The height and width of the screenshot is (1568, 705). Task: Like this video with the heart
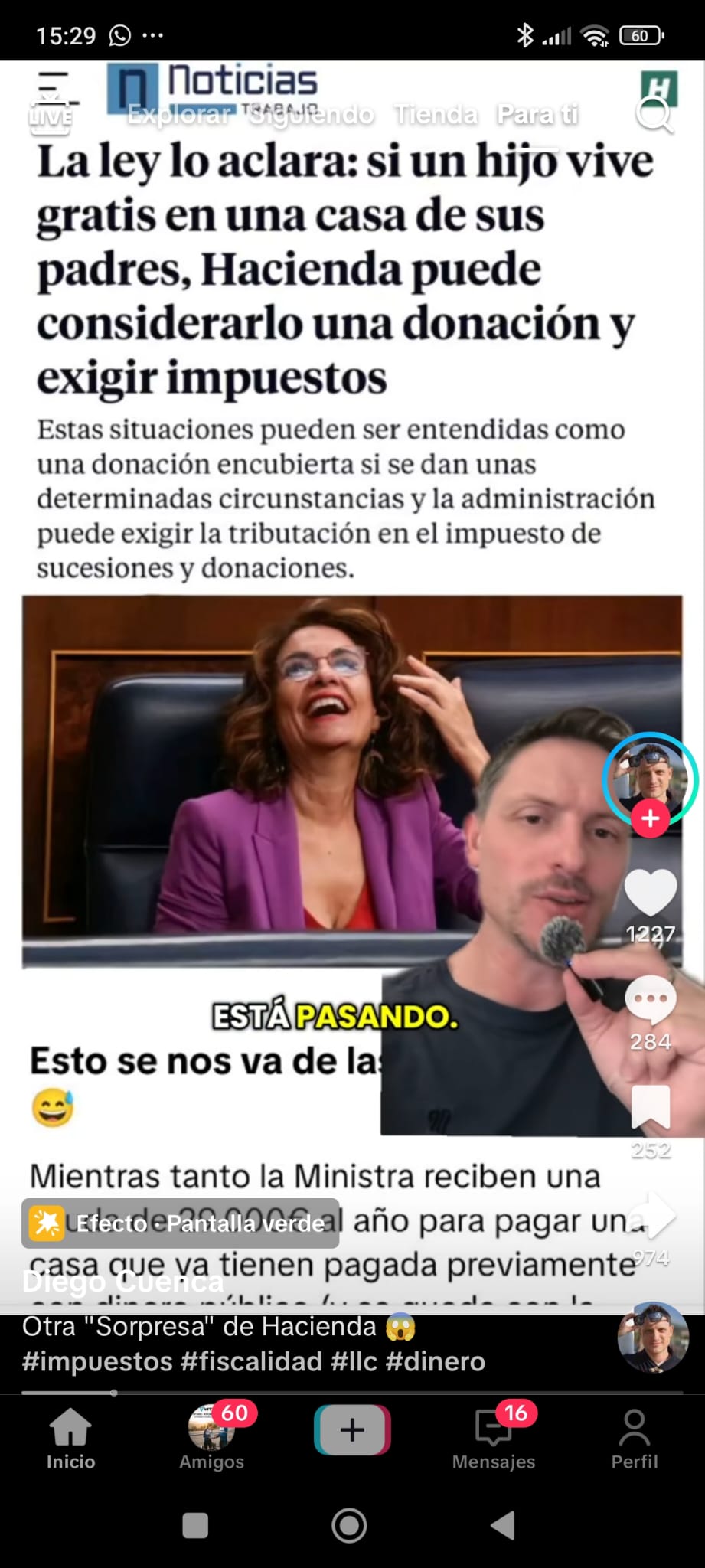[x=650, y=892]
